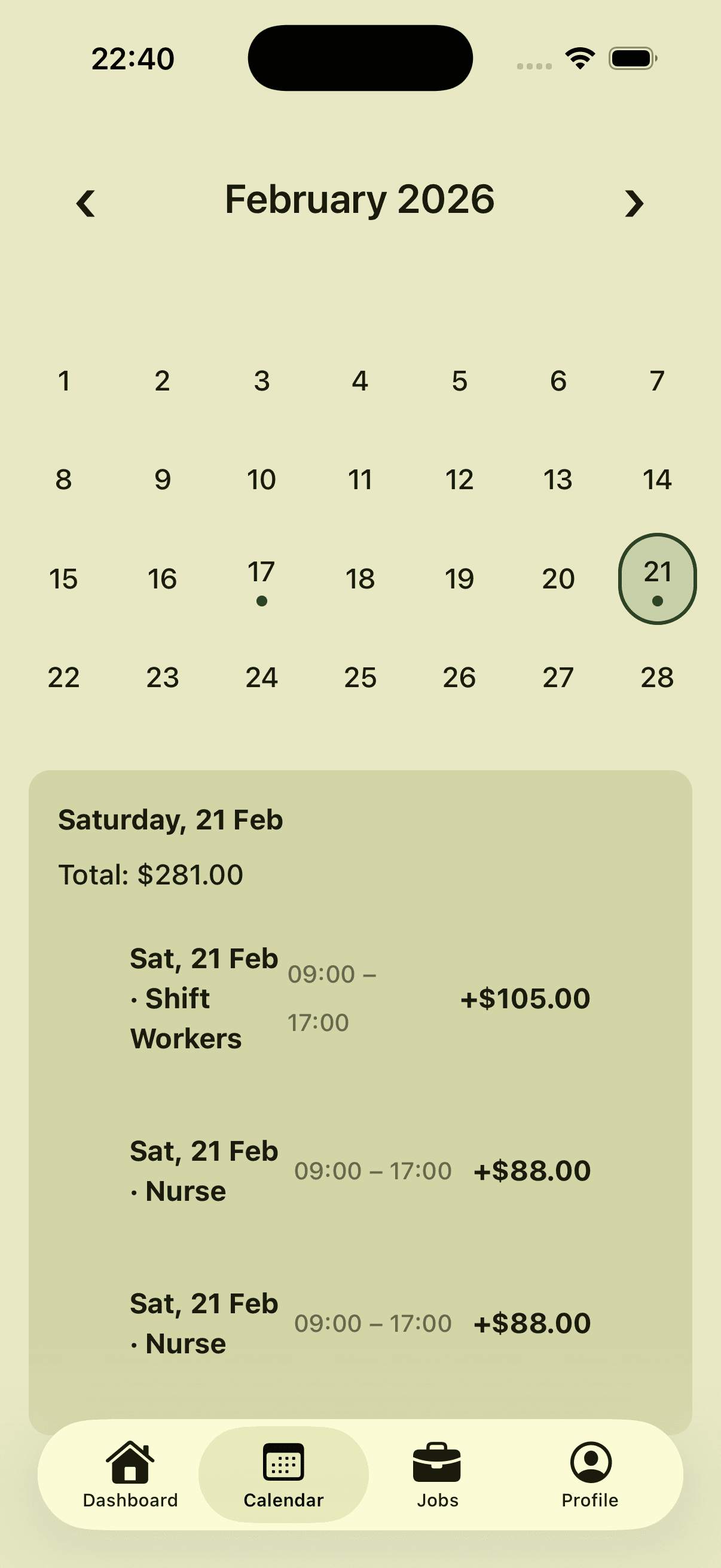This screenshot has height=1568, width=721.
Task: Select date 17 on the calendar
Action: pos(261,573)
